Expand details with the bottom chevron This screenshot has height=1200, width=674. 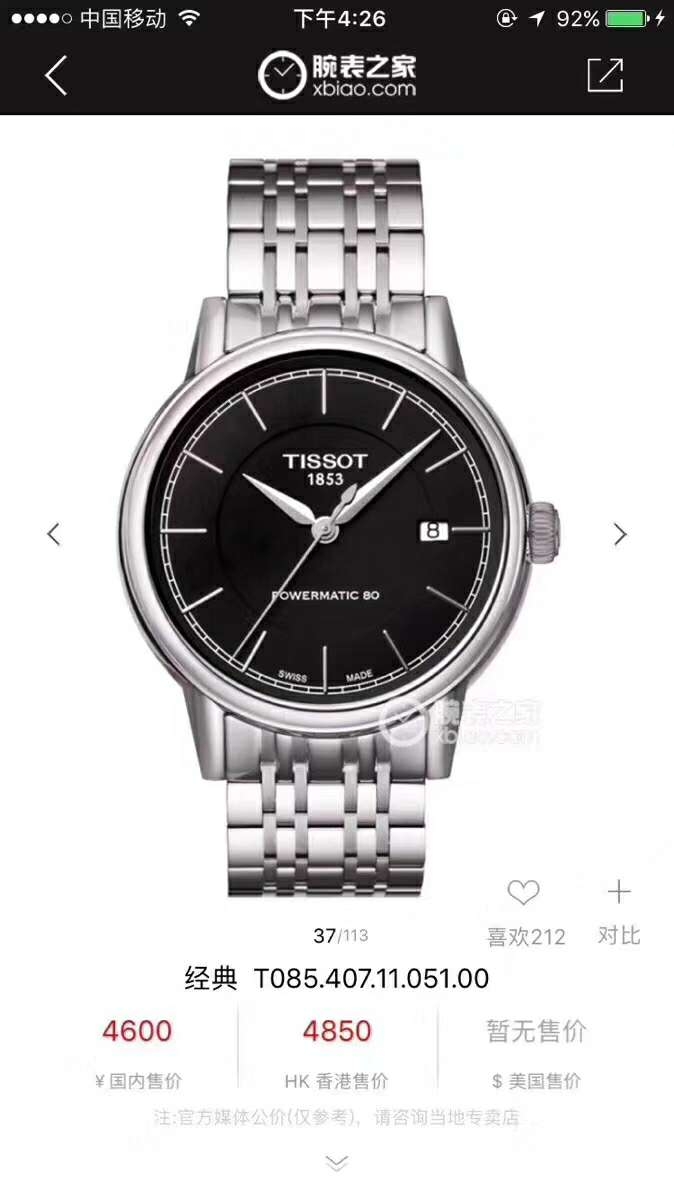(337, 1162)
